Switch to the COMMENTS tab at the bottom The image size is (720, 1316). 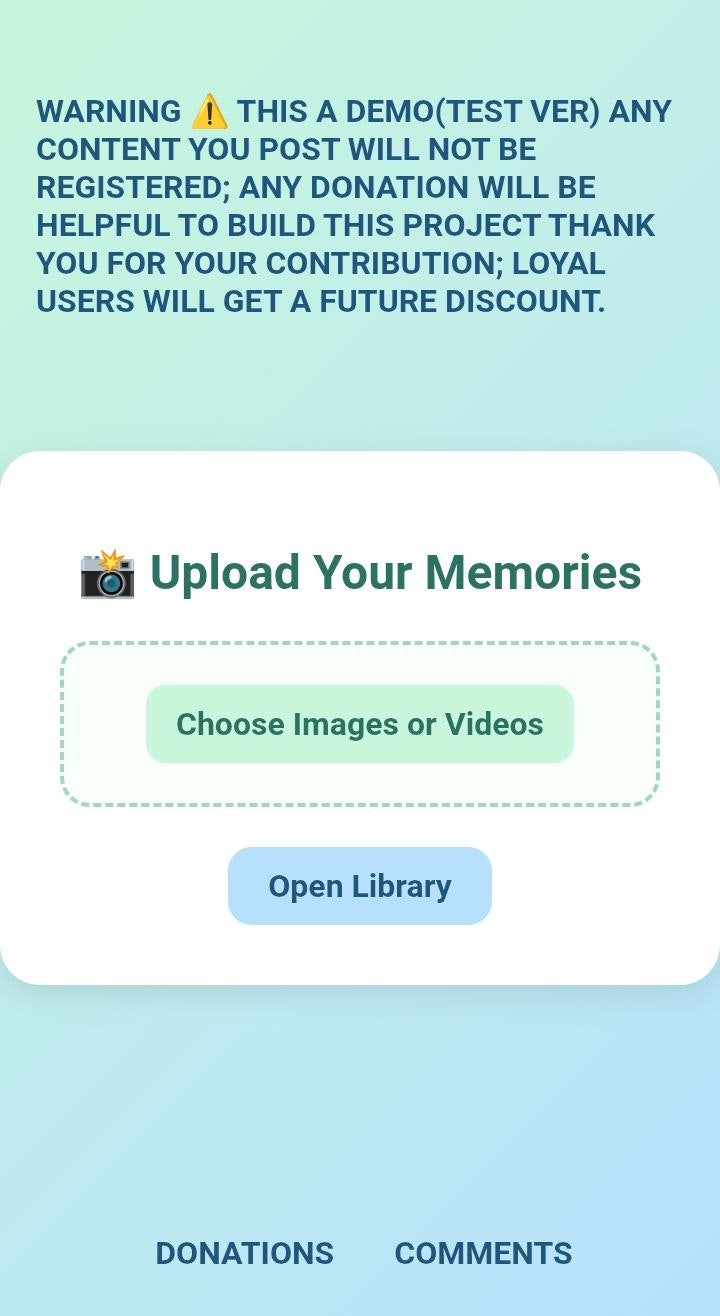click(x=484, y=1252)
